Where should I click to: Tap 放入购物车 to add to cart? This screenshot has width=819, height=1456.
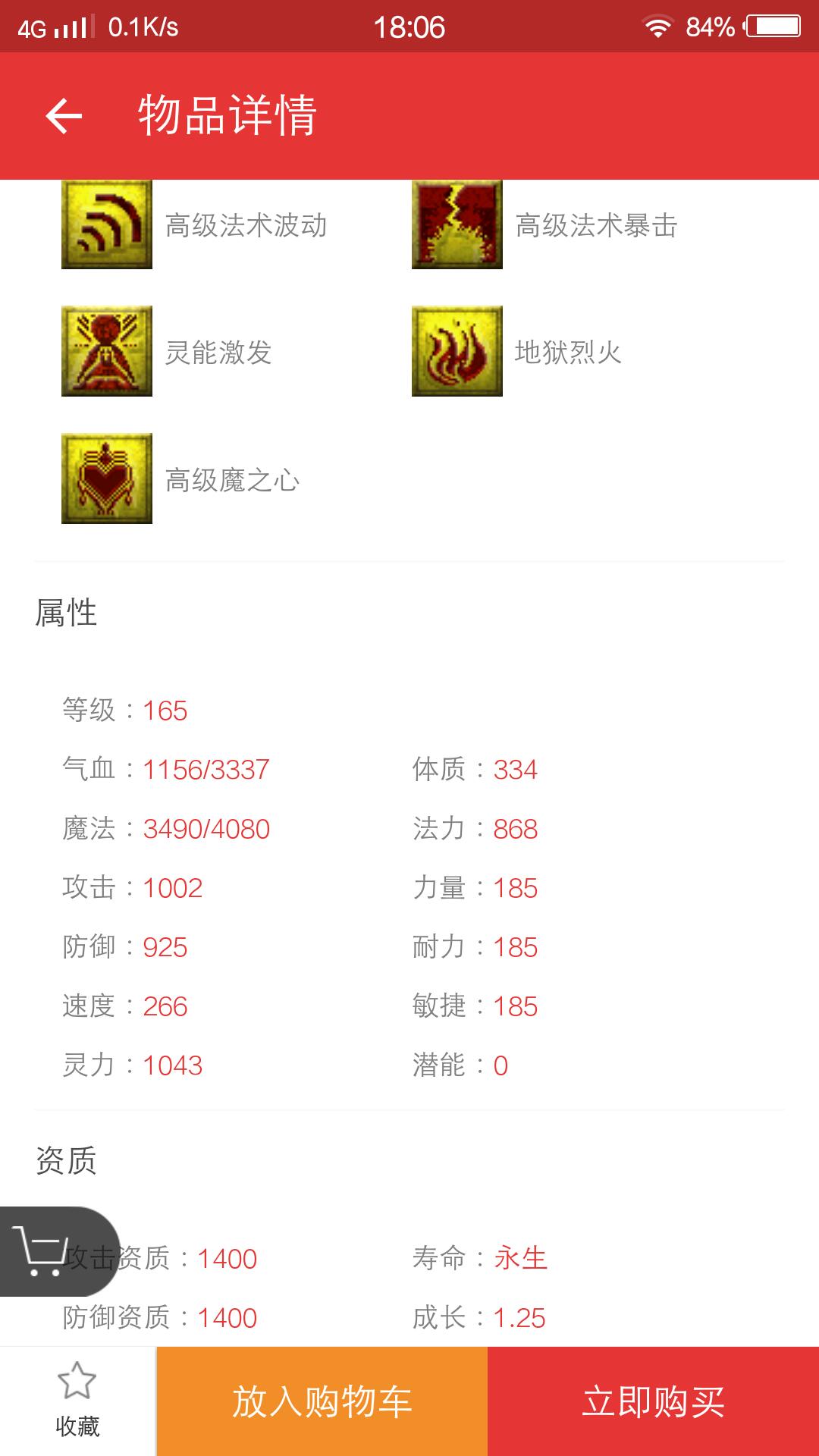(322, 1401)
